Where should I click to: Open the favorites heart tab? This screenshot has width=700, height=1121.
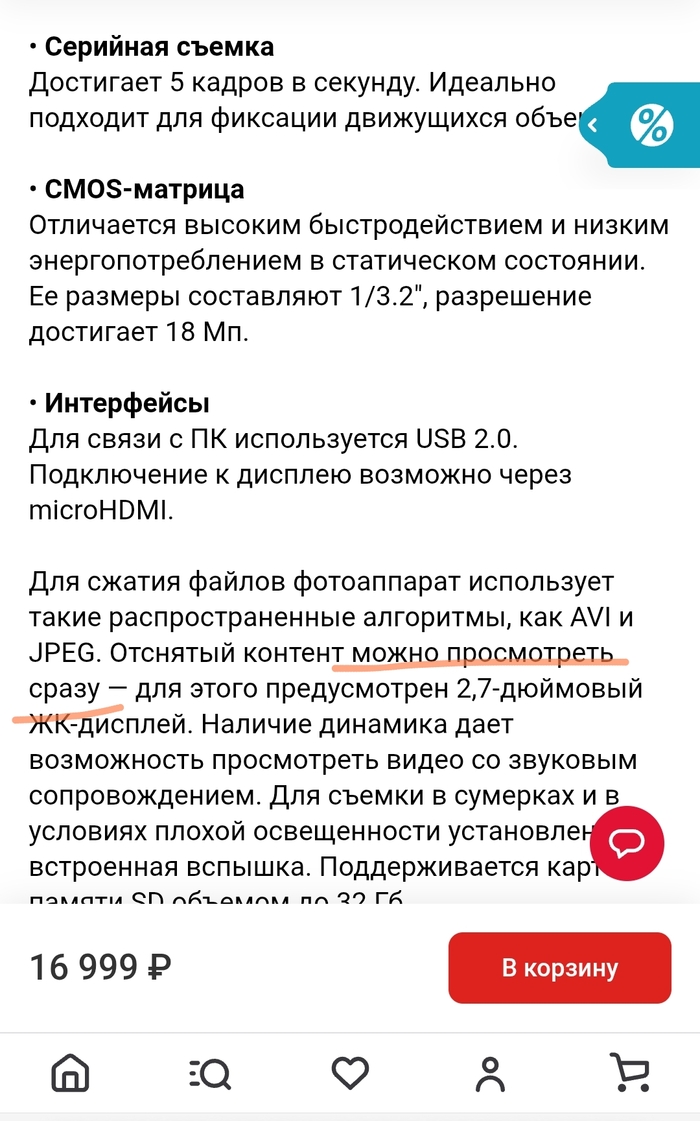pos(350,1076)
